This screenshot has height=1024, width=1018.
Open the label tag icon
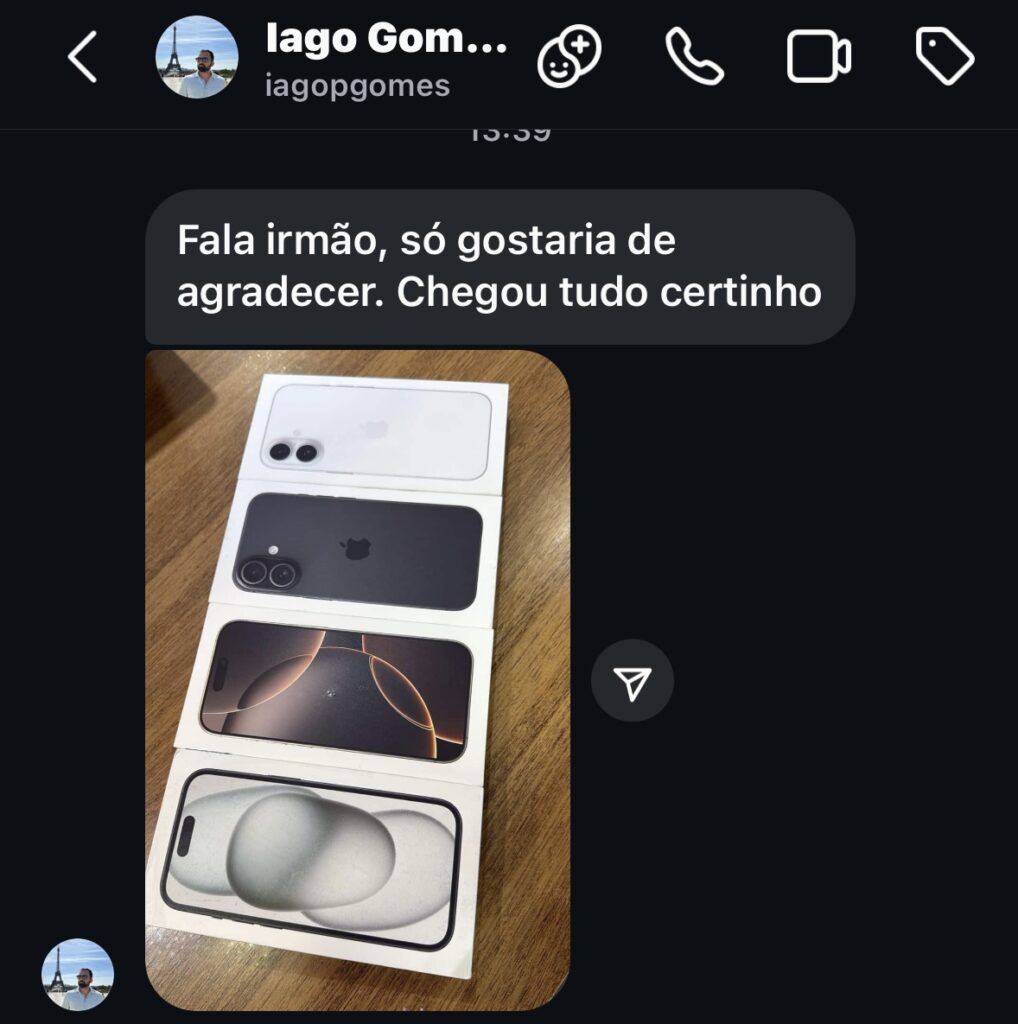[945, 57]
